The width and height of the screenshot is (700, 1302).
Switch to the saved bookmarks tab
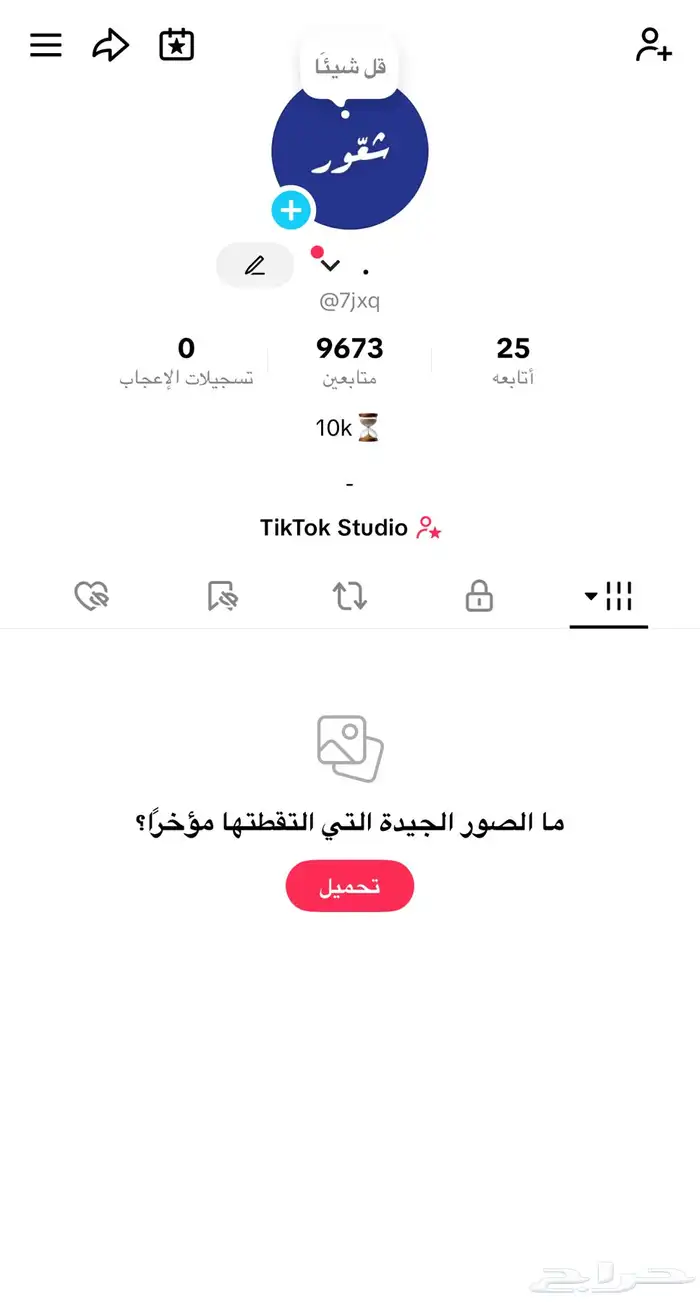pos(222,597)
